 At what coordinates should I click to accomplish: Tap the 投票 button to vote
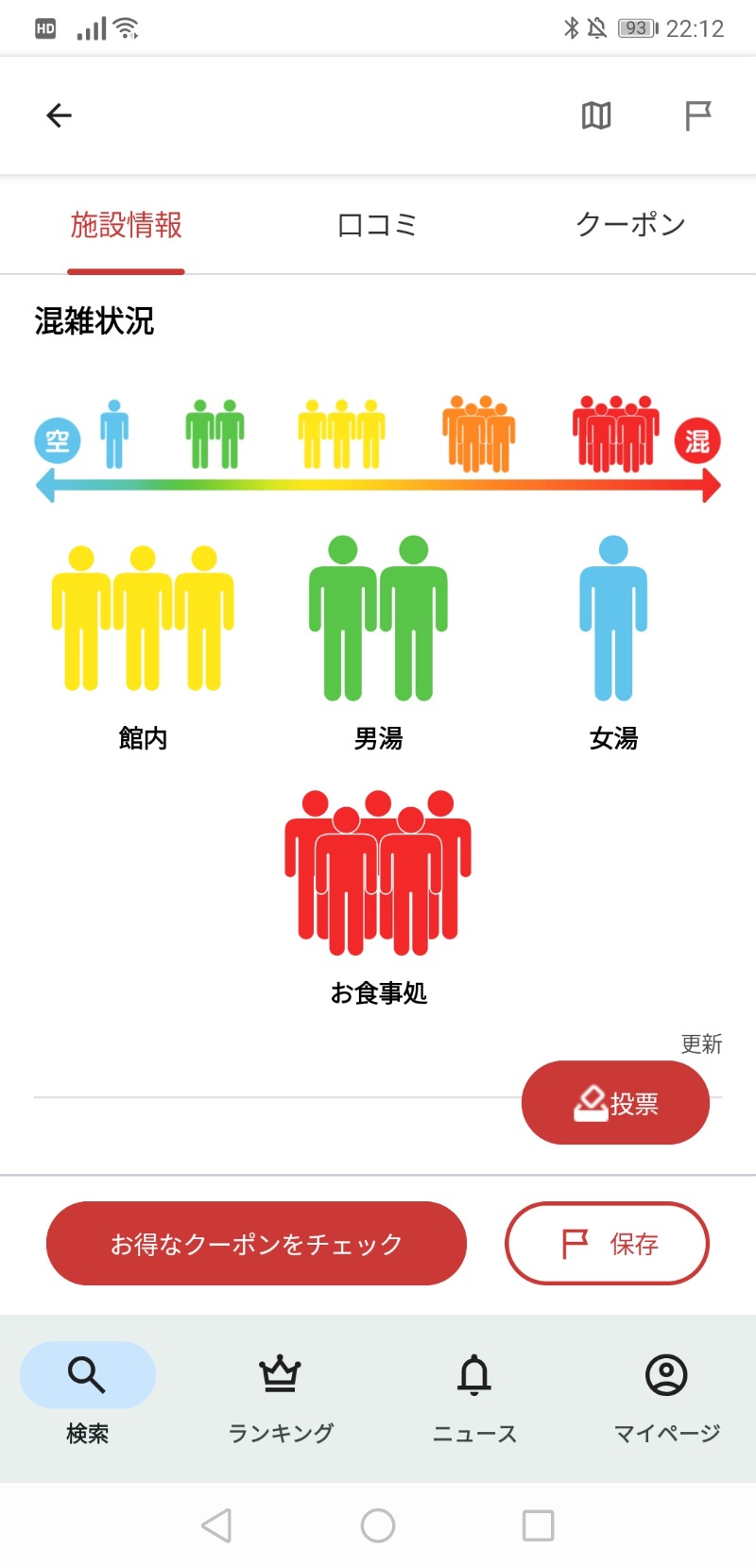[x=615, y=1102]
